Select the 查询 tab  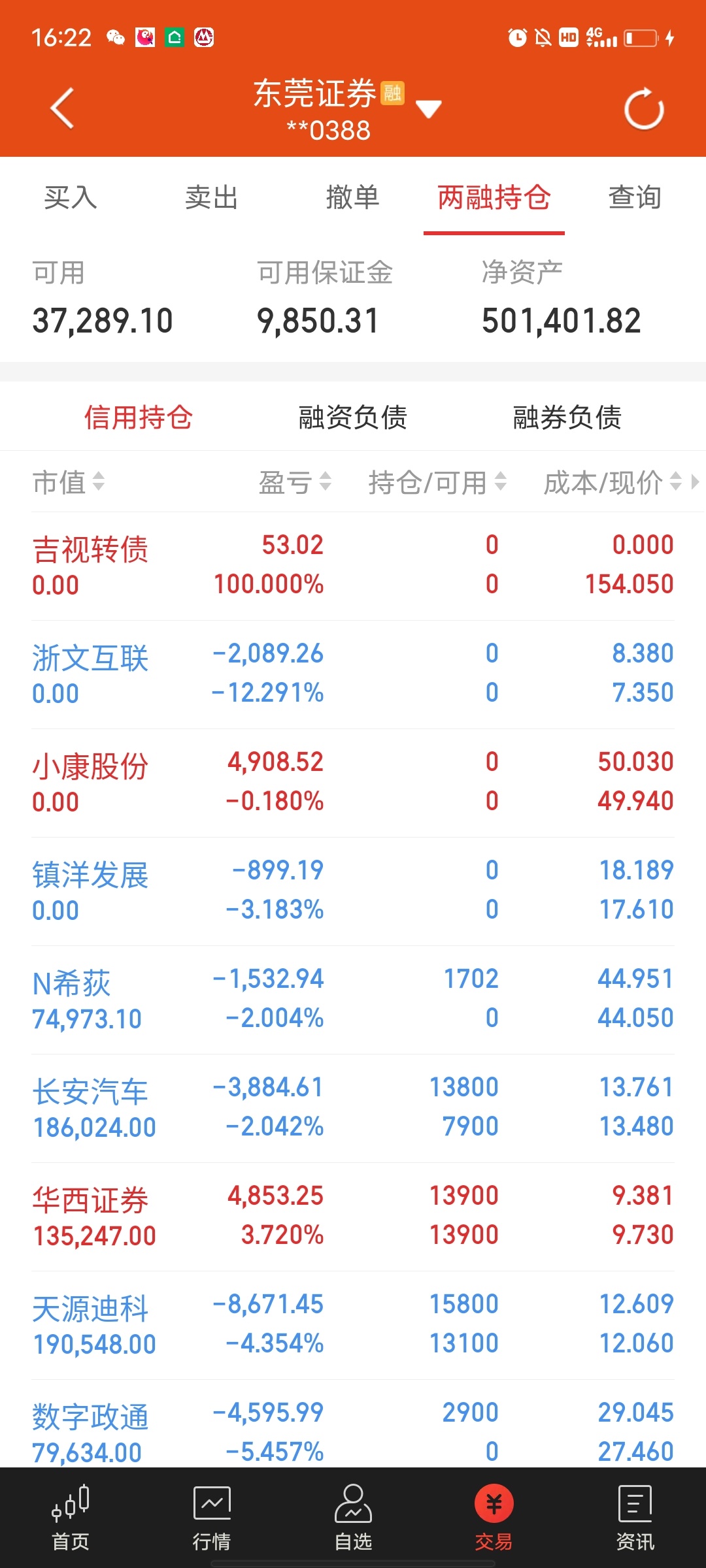pyautogui.click(x=635, y=197)
